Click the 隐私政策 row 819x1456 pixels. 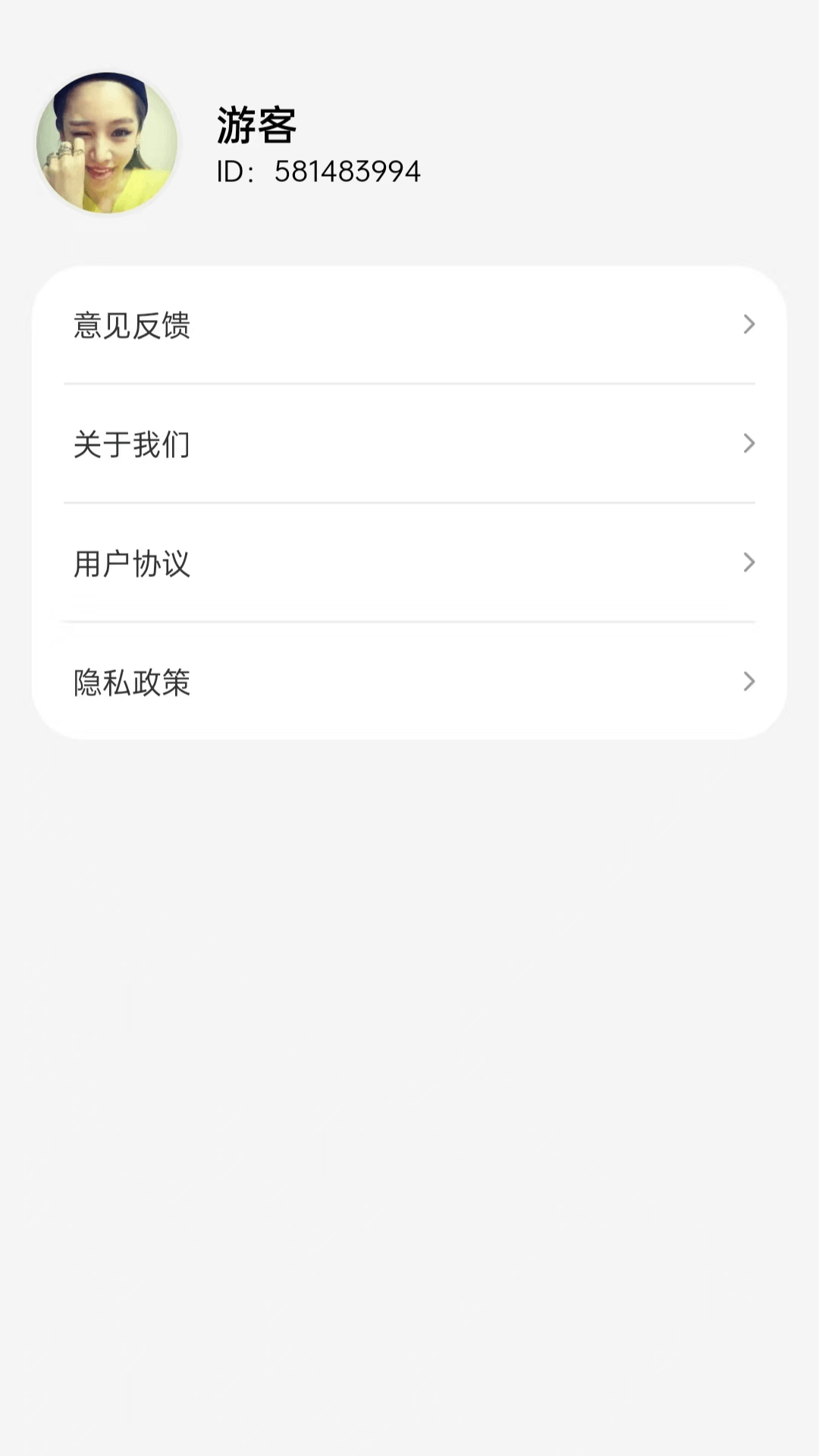point(409,682)
